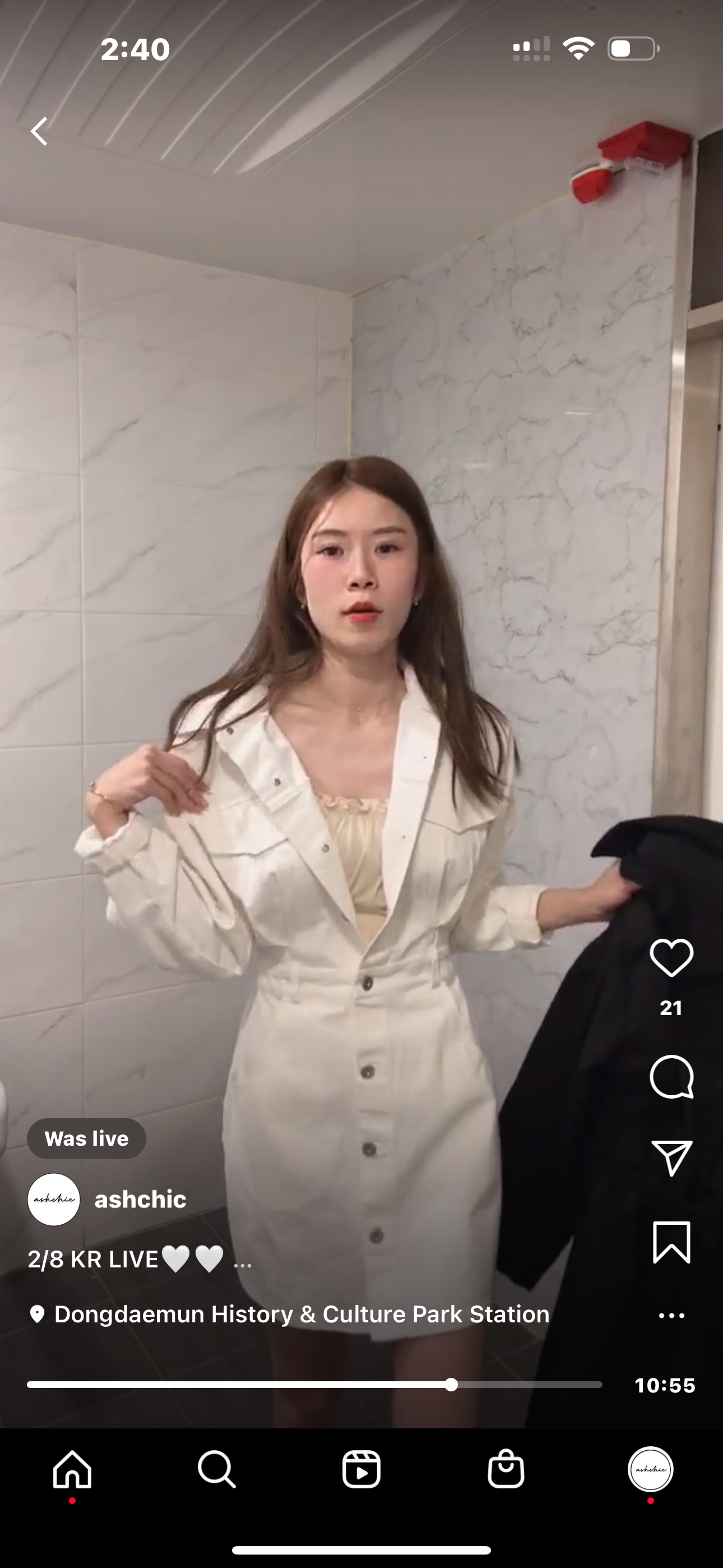
Task: Switch to the Reels tab
Action: (x=361, y=1469)
